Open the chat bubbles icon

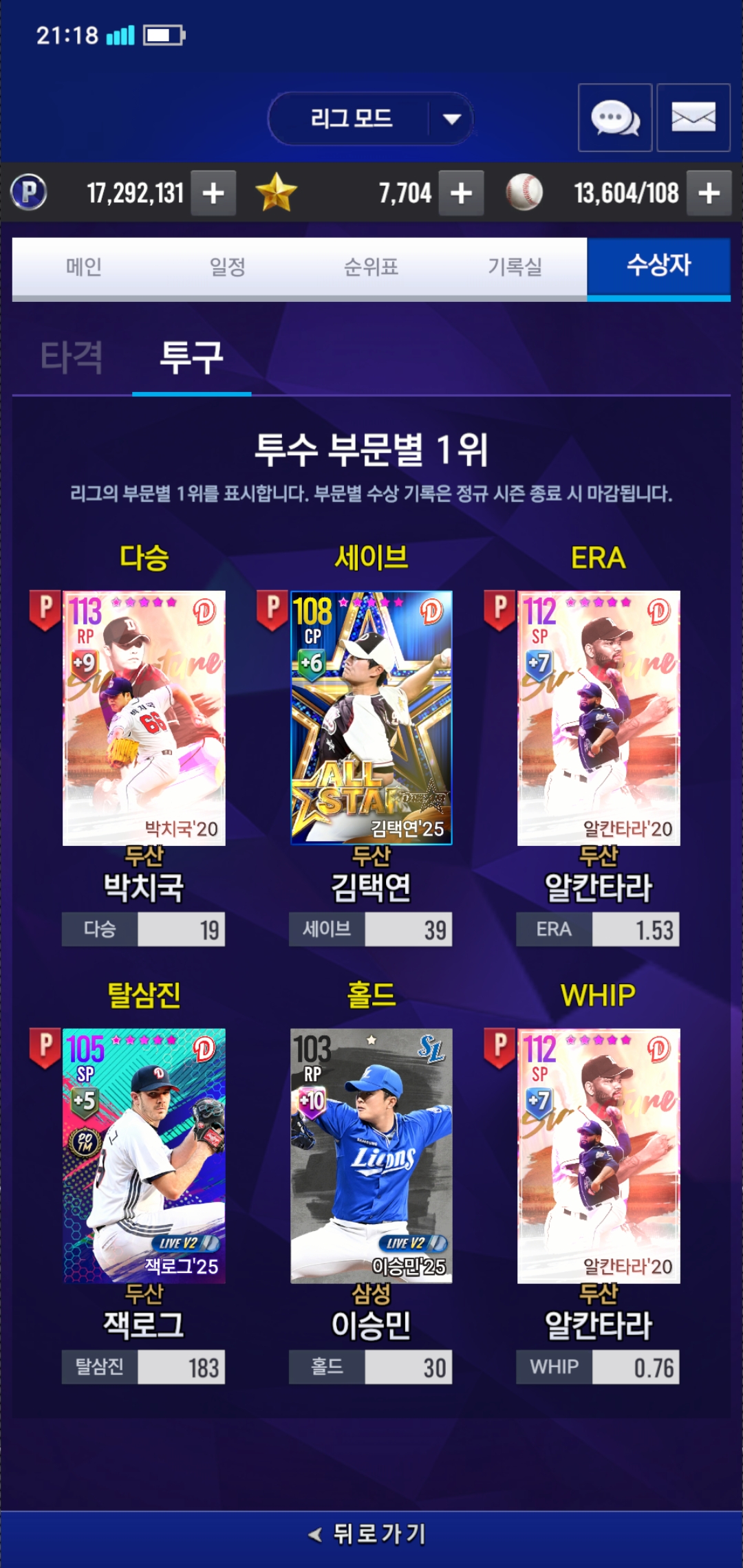coord(615,118)
